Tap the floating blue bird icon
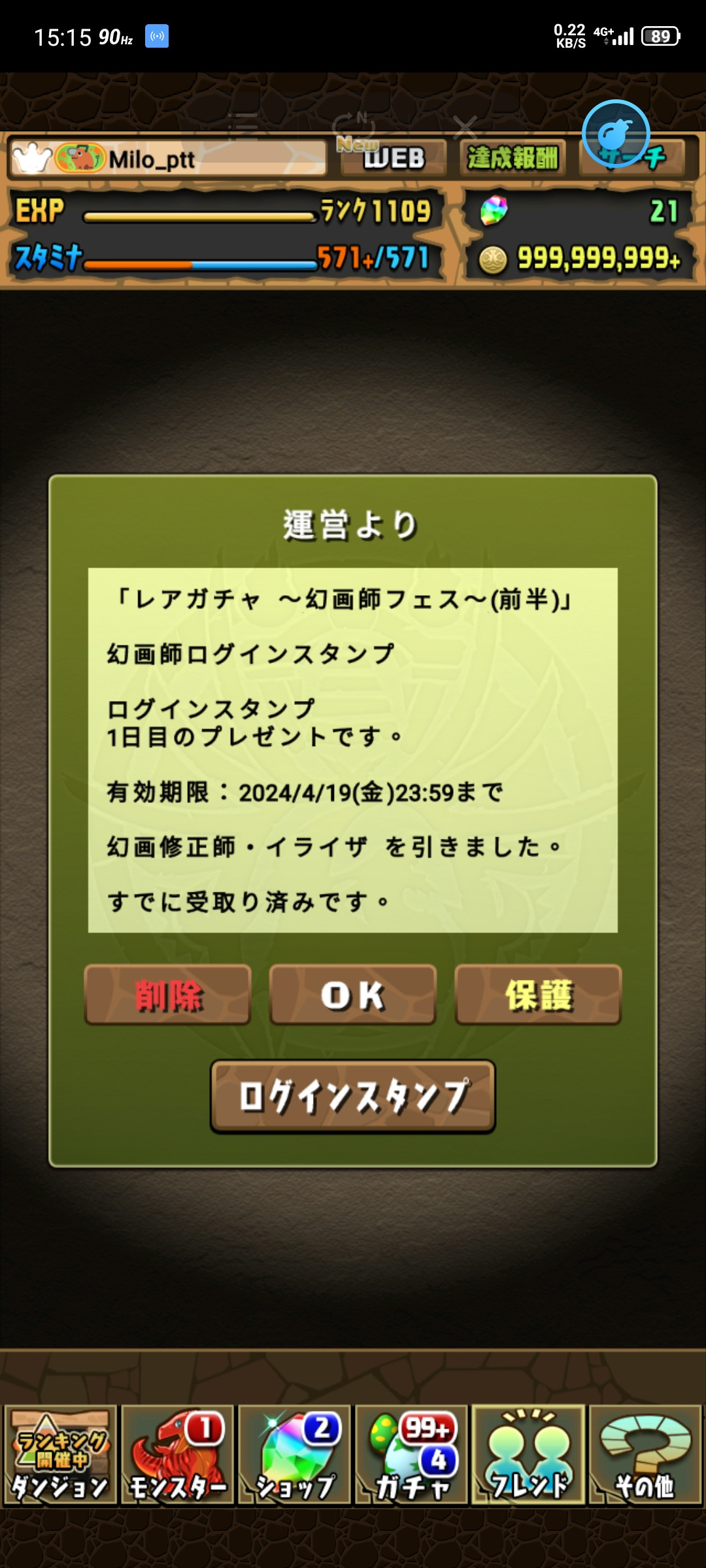This screenshot has width=706, height=1568. click(616, 134)
